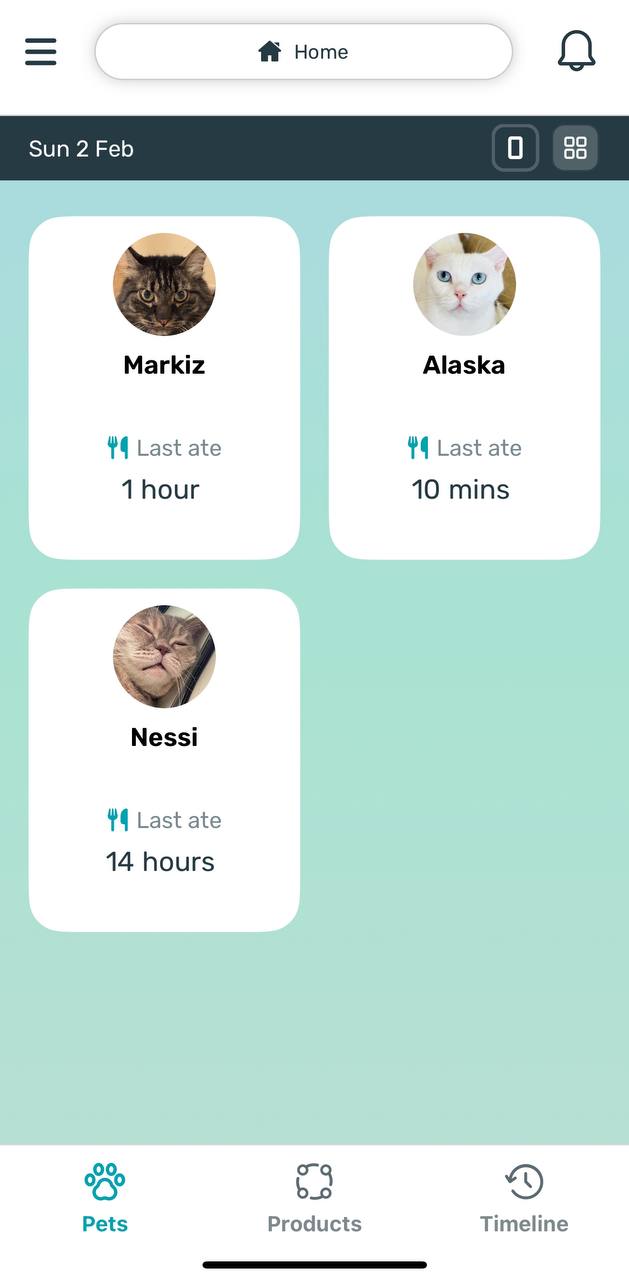The height and width of the screenshot is (1280, 629).
Task: Switch to grid view layout
Action: pos(575,149)
